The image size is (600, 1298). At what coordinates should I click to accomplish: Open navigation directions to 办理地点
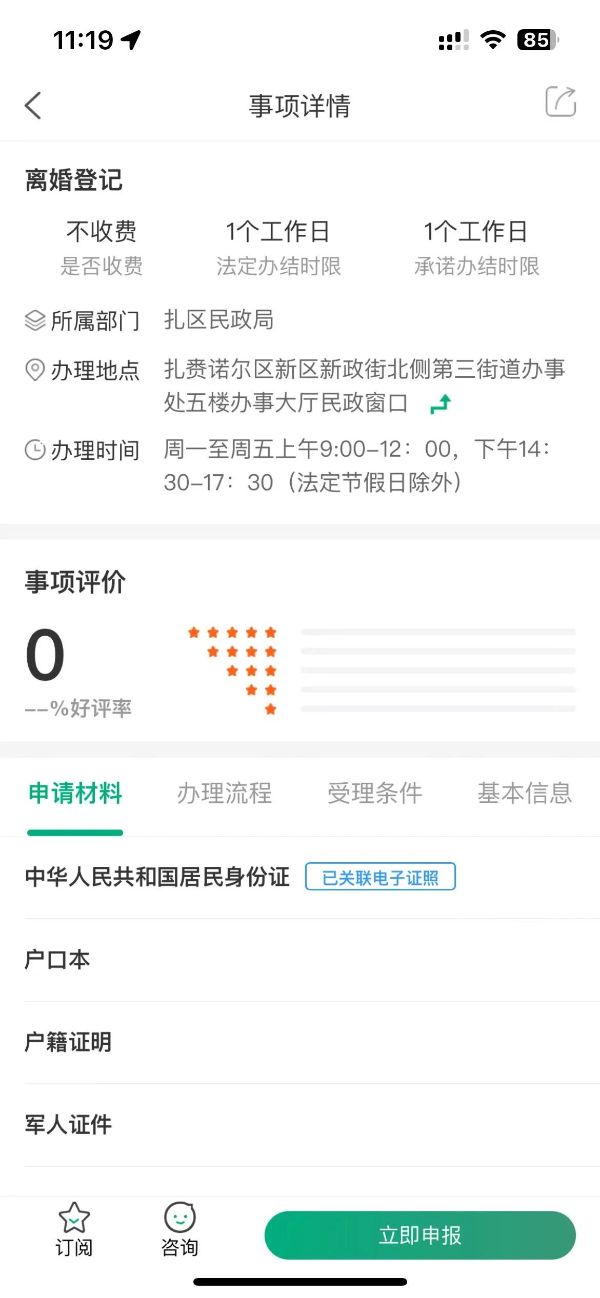click(x=440, y=404)
